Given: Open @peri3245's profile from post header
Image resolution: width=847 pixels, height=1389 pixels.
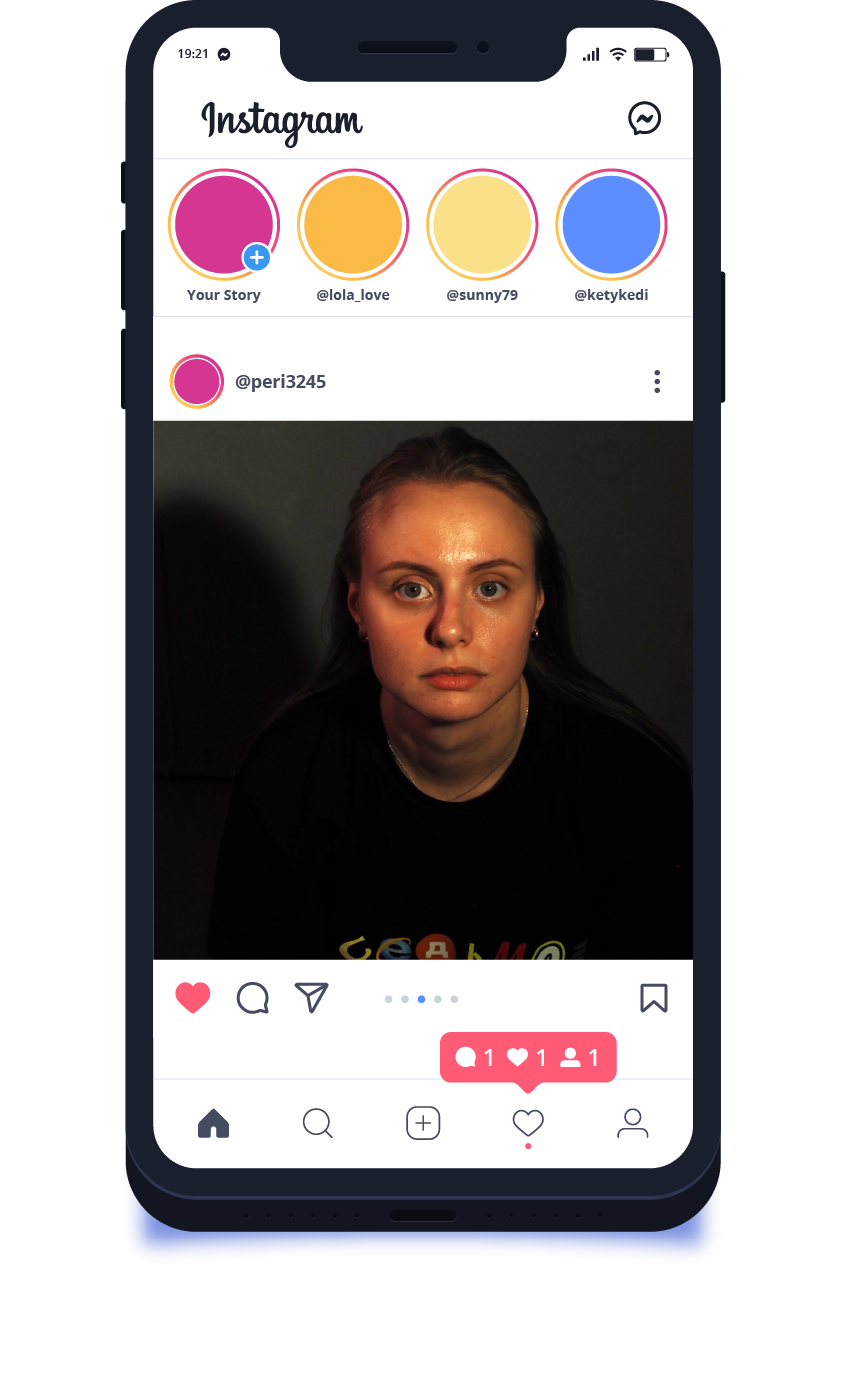Looking at the screenshot, I should click(x=280, y=382).
